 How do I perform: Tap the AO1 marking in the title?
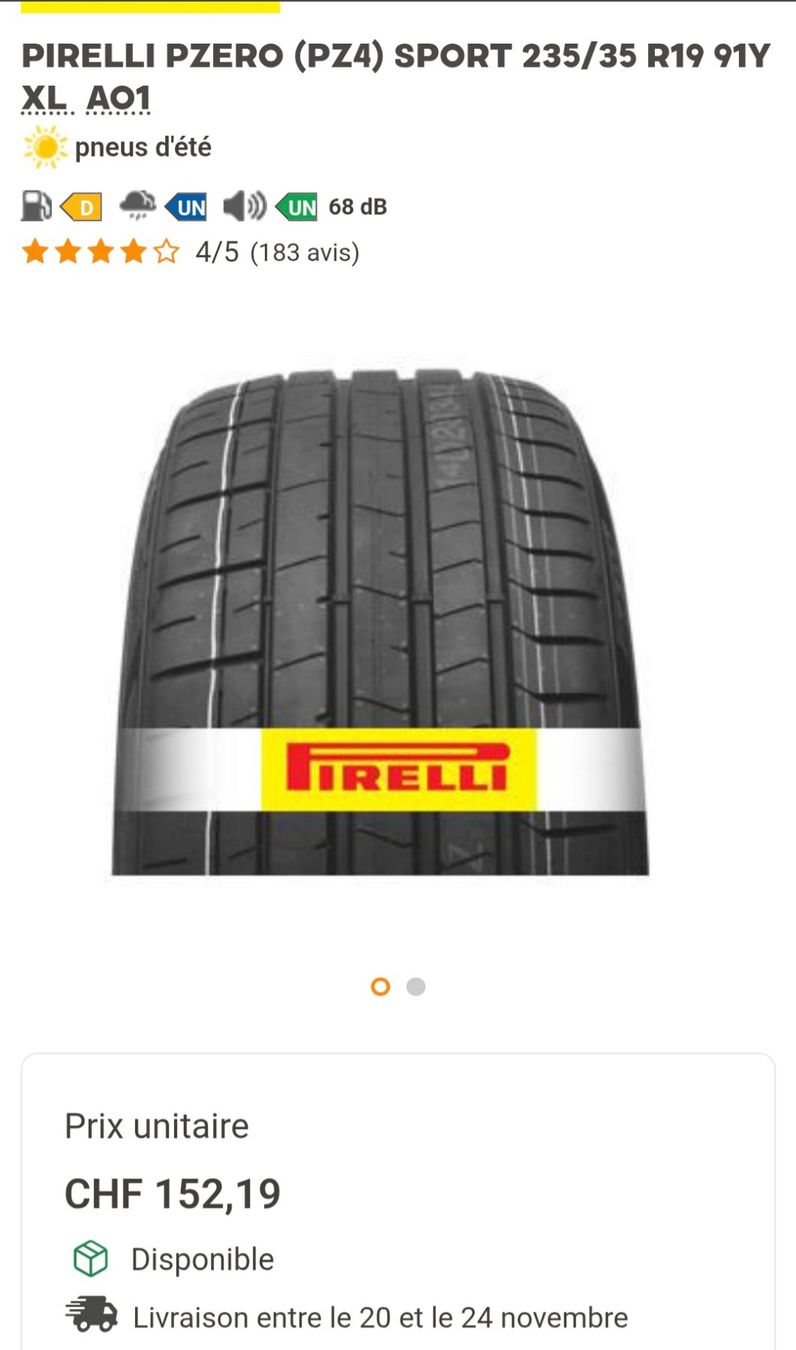coord(118,99)
